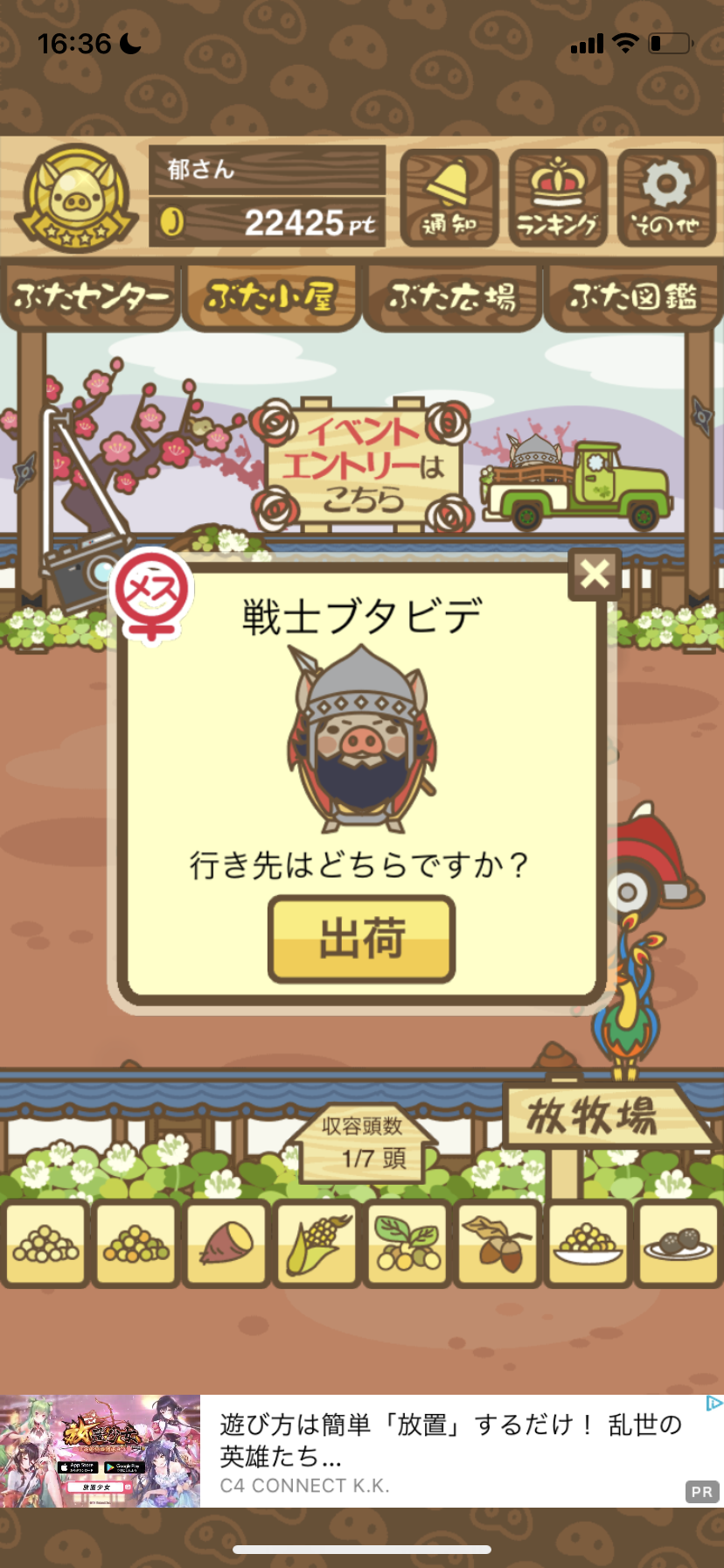Switch to the ぶた広場 tab
The image size is (724, 1568).
point(452,297)
